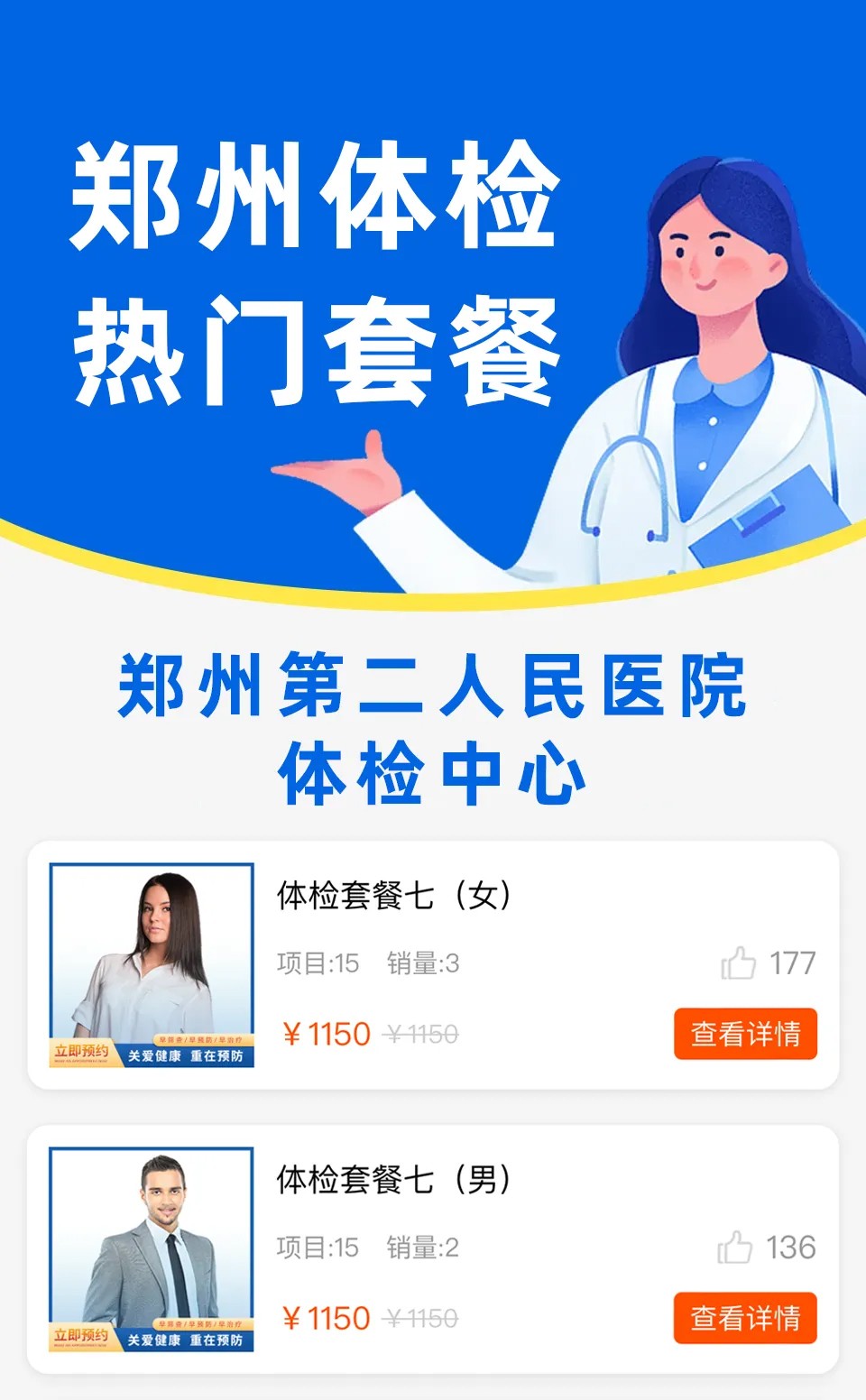Open the 项目:15 item list
The width and height of the screenshot is (866, 1400).
pos(316,963)
